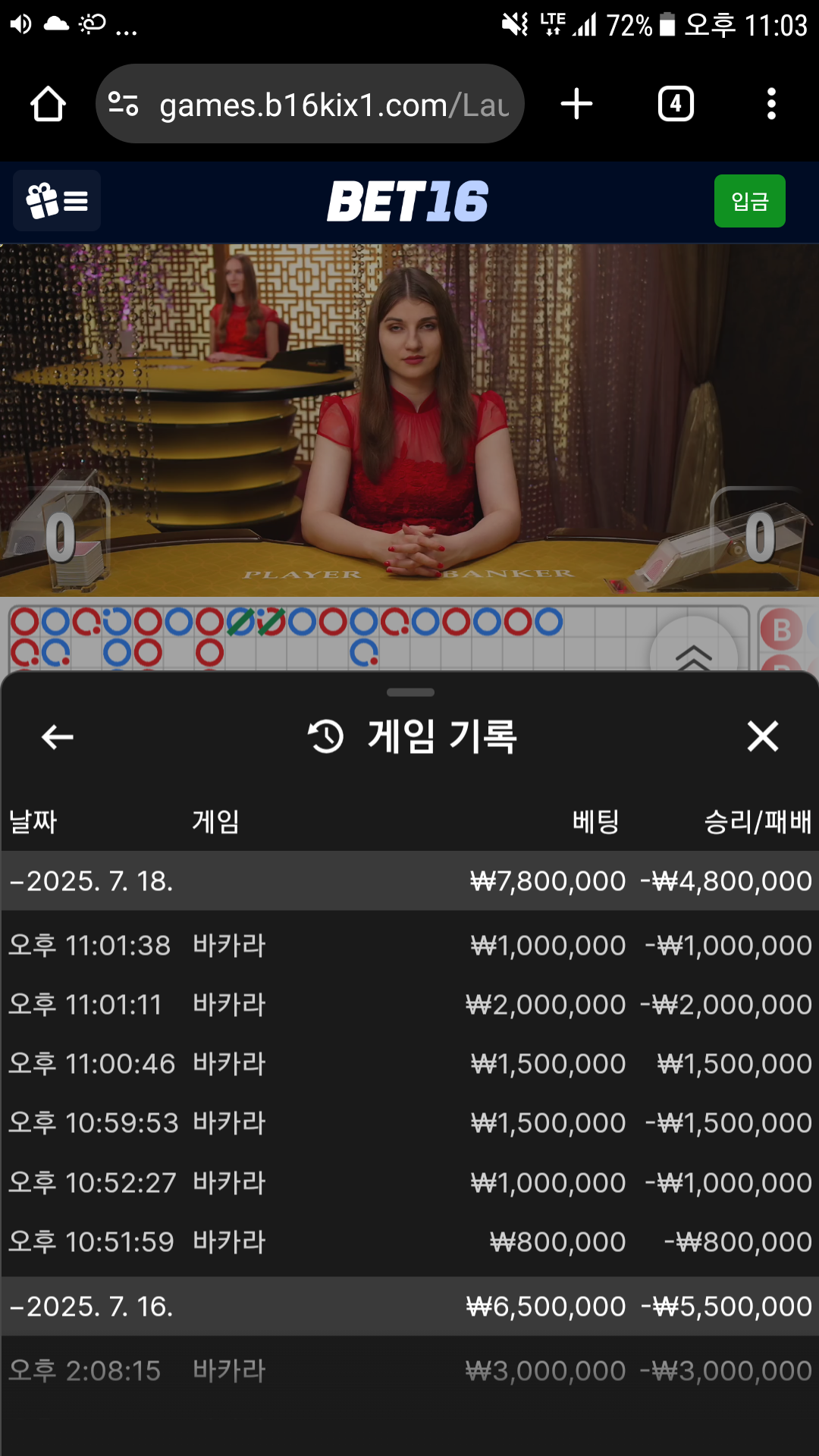Image resolution: width=819 pixels, height=1456 pixels.
Task: Open the 오후 11:01:11 바카라 record
Action: click(x=409, y=1005)
